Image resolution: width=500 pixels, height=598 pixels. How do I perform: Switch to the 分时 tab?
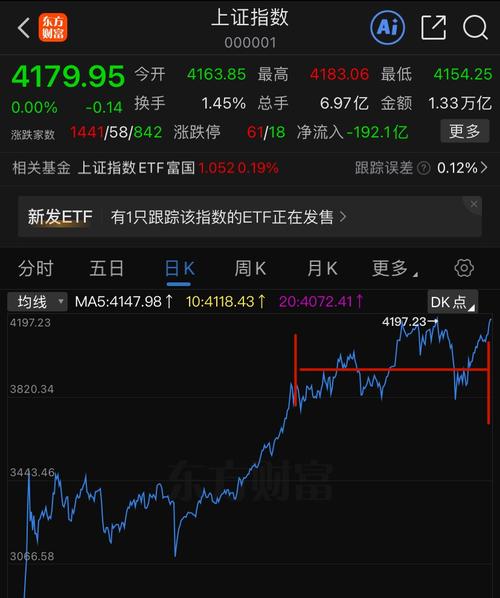tap(35, 268)
